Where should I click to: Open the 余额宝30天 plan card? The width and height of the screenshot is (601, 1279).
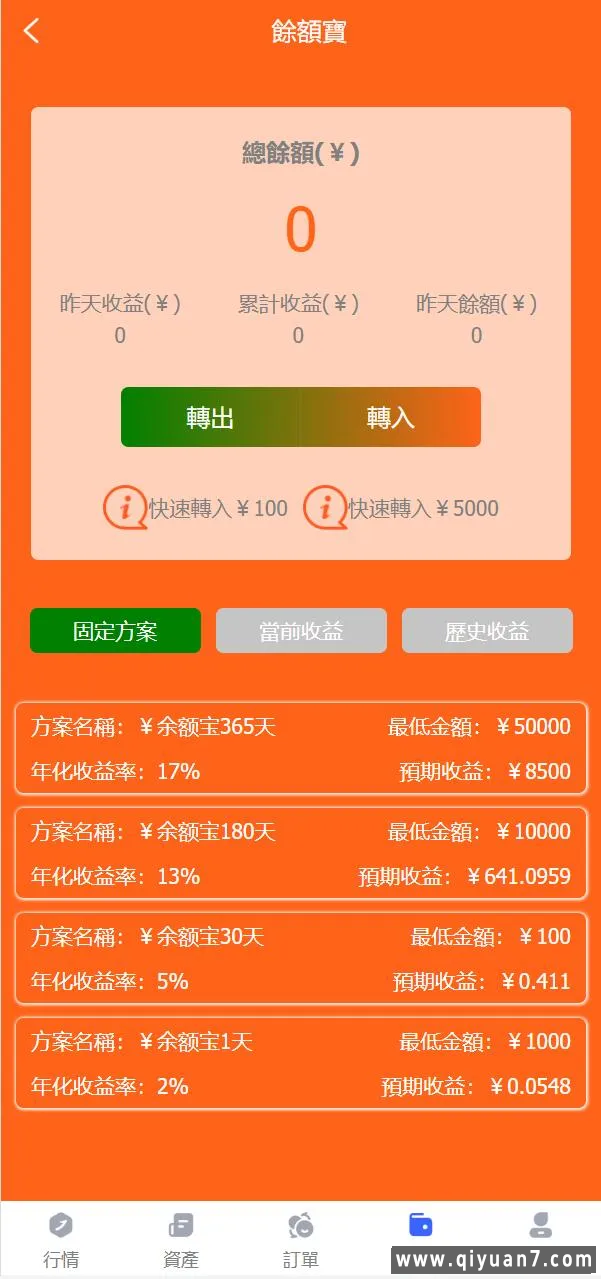tap(300, 958)
